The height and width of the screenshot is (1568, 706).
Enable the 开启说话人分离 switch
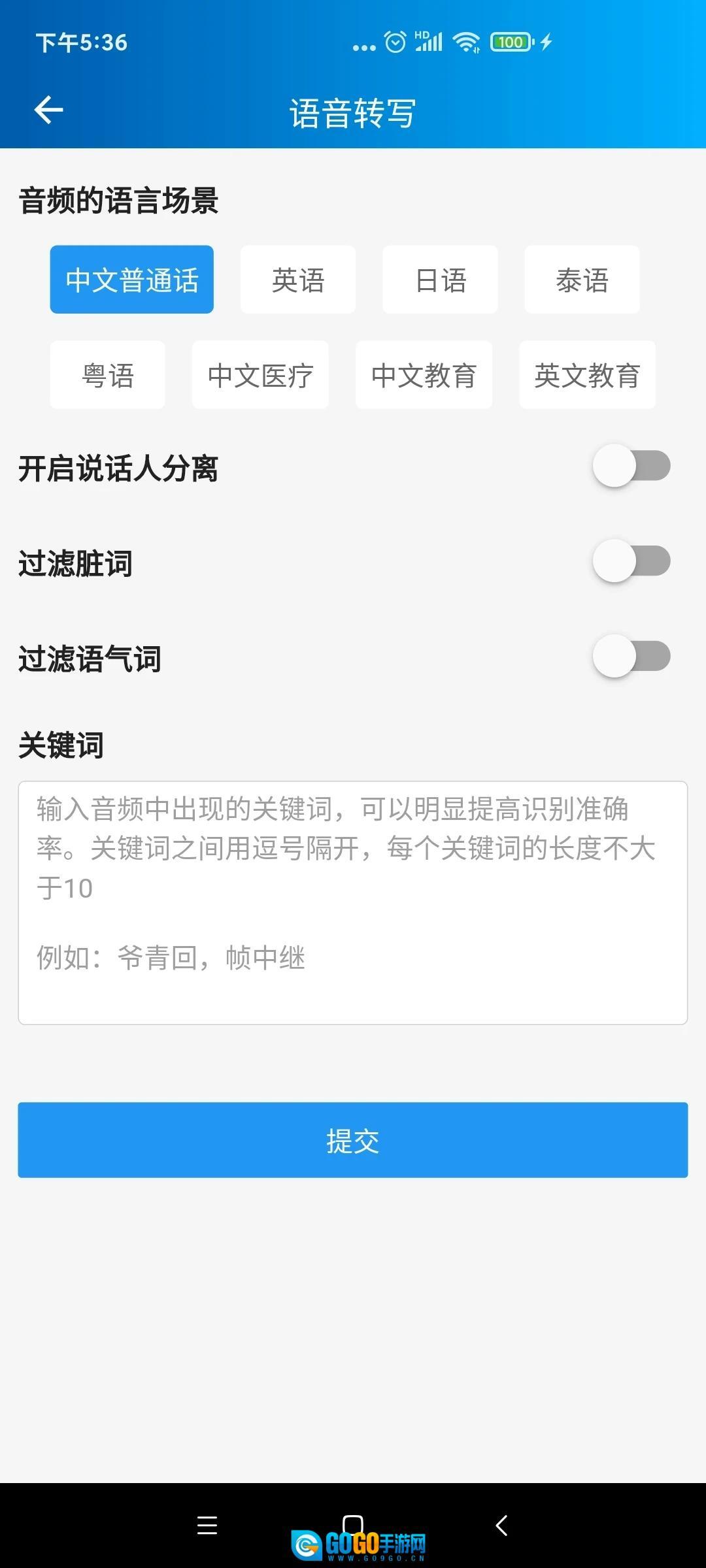coord(631,466)
